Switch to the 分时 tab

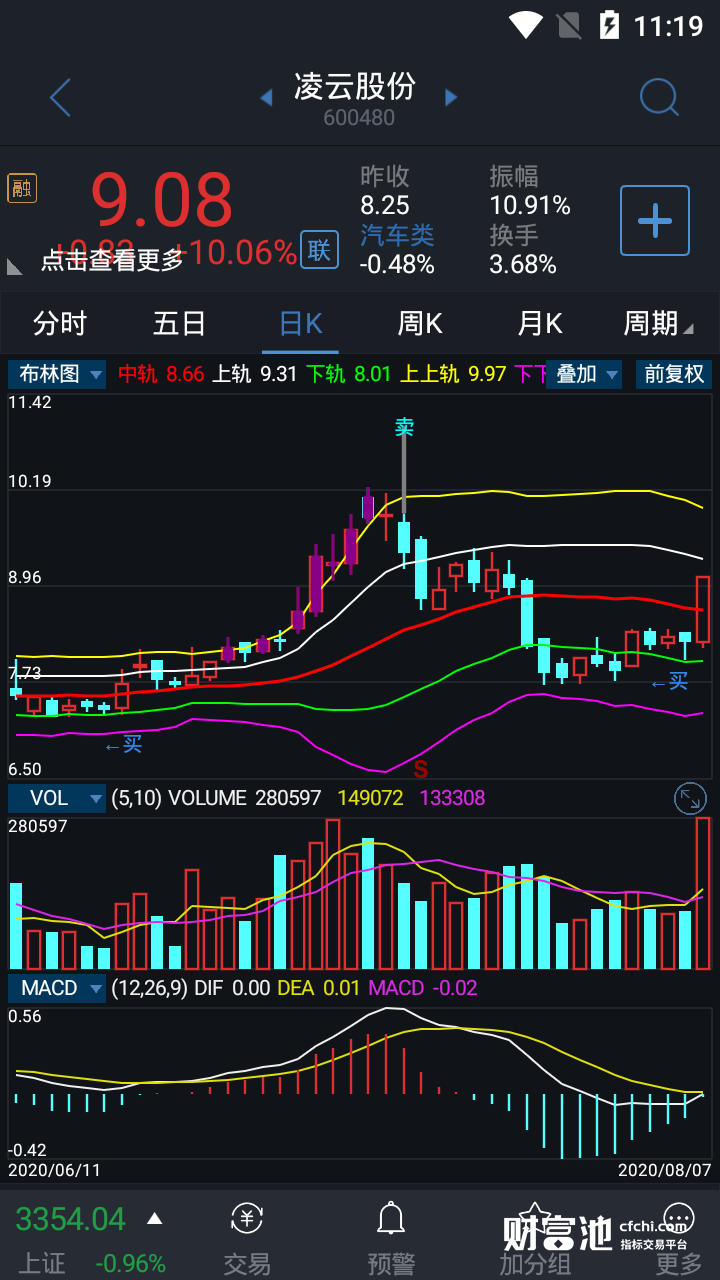[60, 324]
